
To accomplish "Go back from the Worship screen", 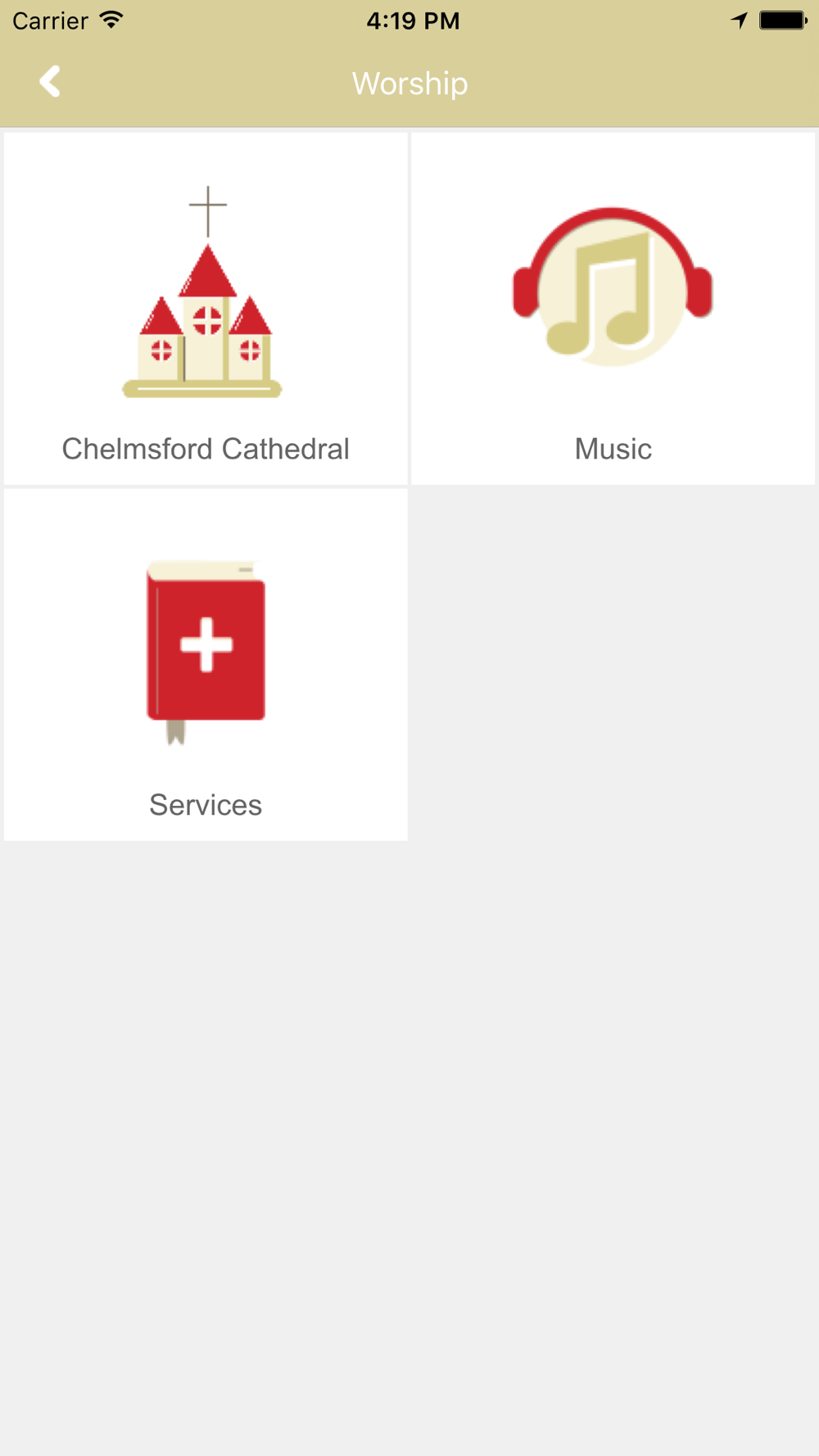I will coord(50,82).
